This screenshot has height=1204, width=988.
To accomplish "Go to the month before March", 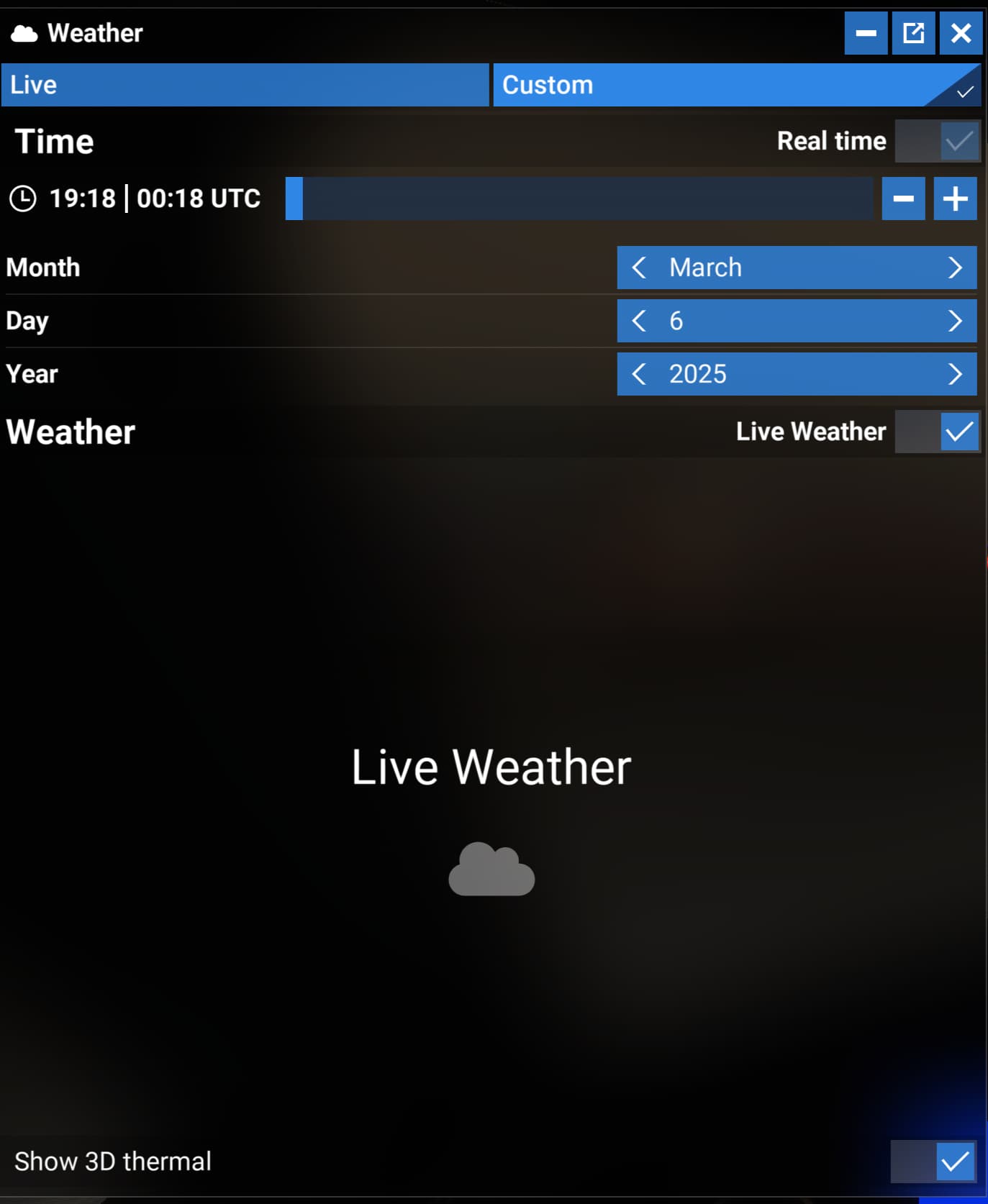I will coord(638,268).
